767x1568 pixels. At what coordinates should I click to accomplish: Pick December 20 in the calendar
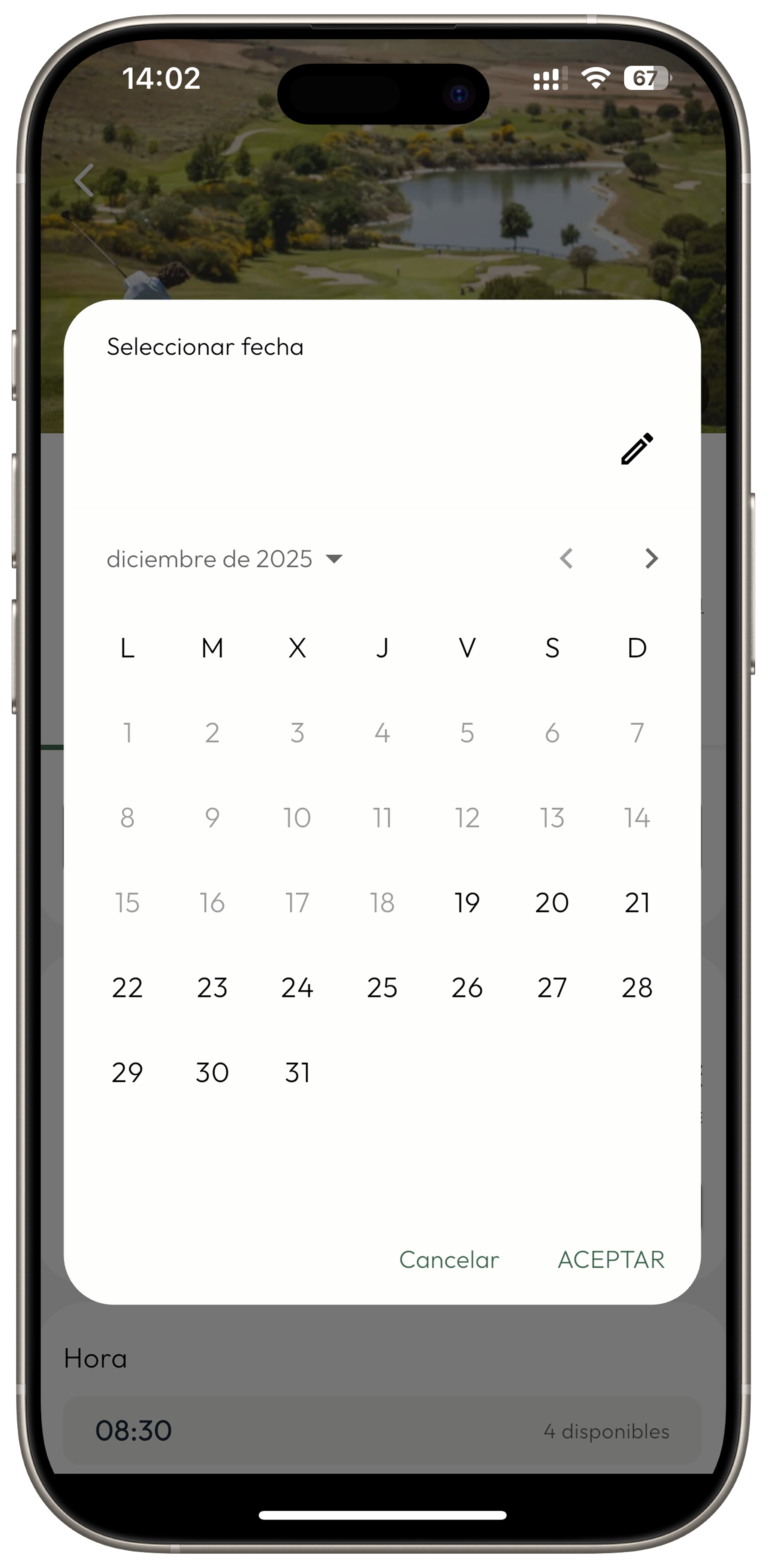pyautogui.click(x=552, y=902)
